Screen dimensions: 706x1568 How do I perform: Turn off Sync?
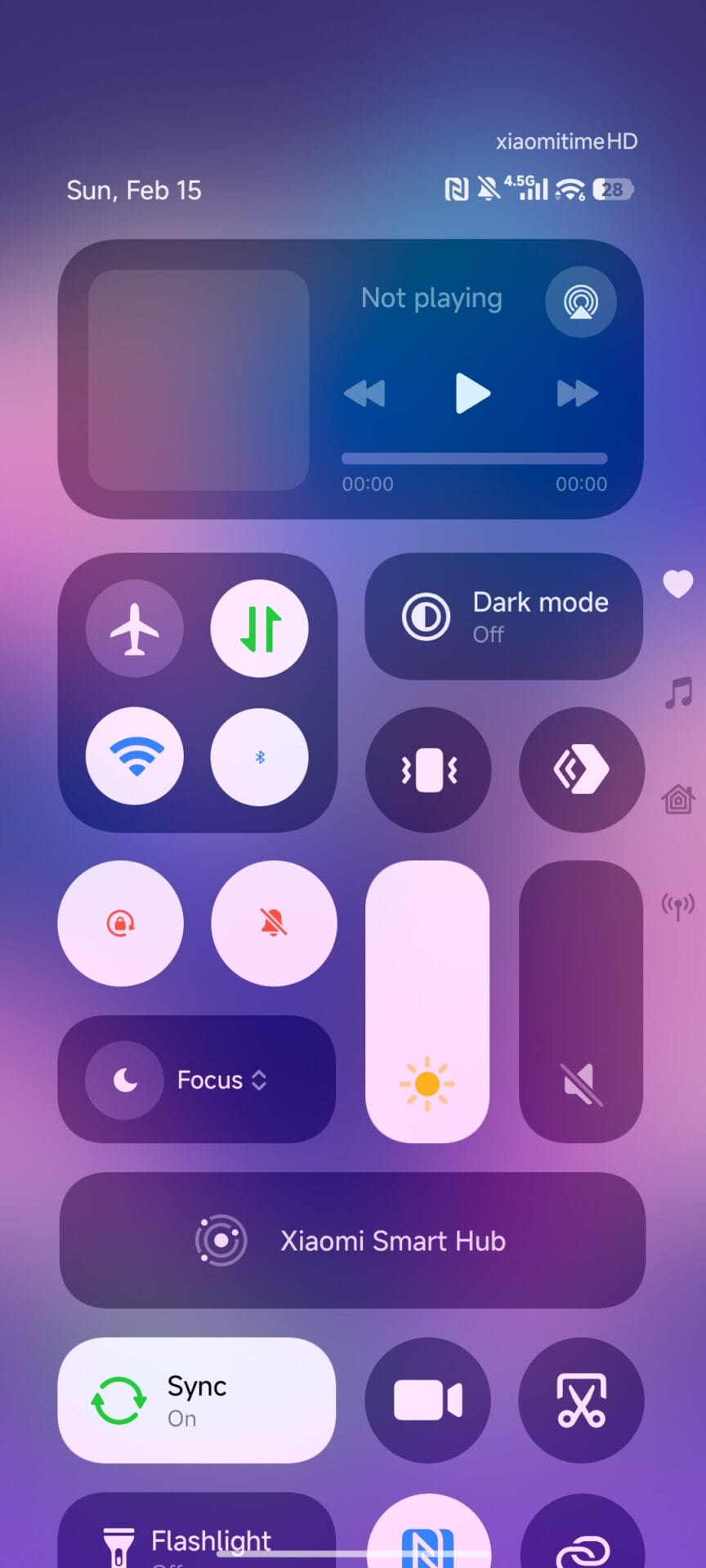pos(197,1400)
